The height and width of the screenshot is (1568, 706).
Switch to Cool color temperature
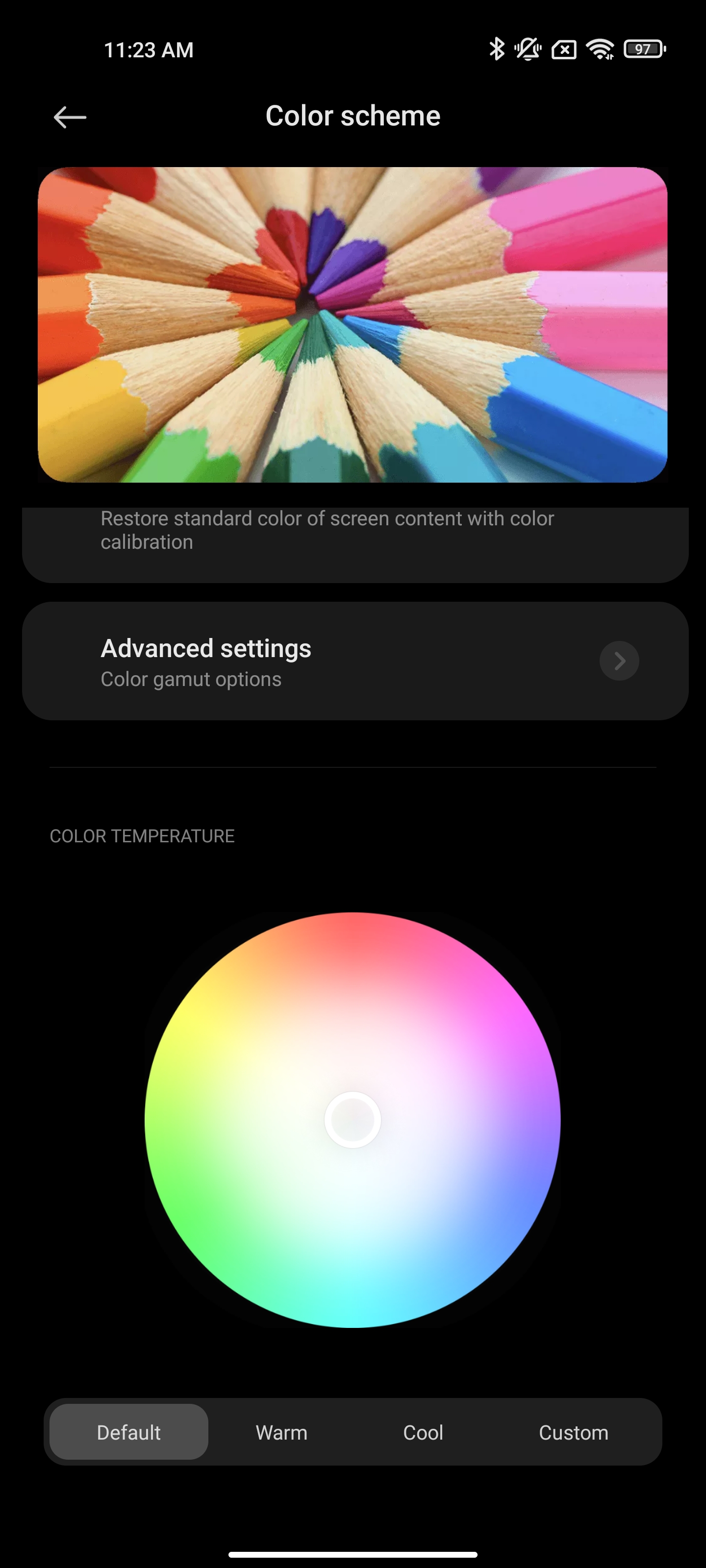click(423, 1432)
